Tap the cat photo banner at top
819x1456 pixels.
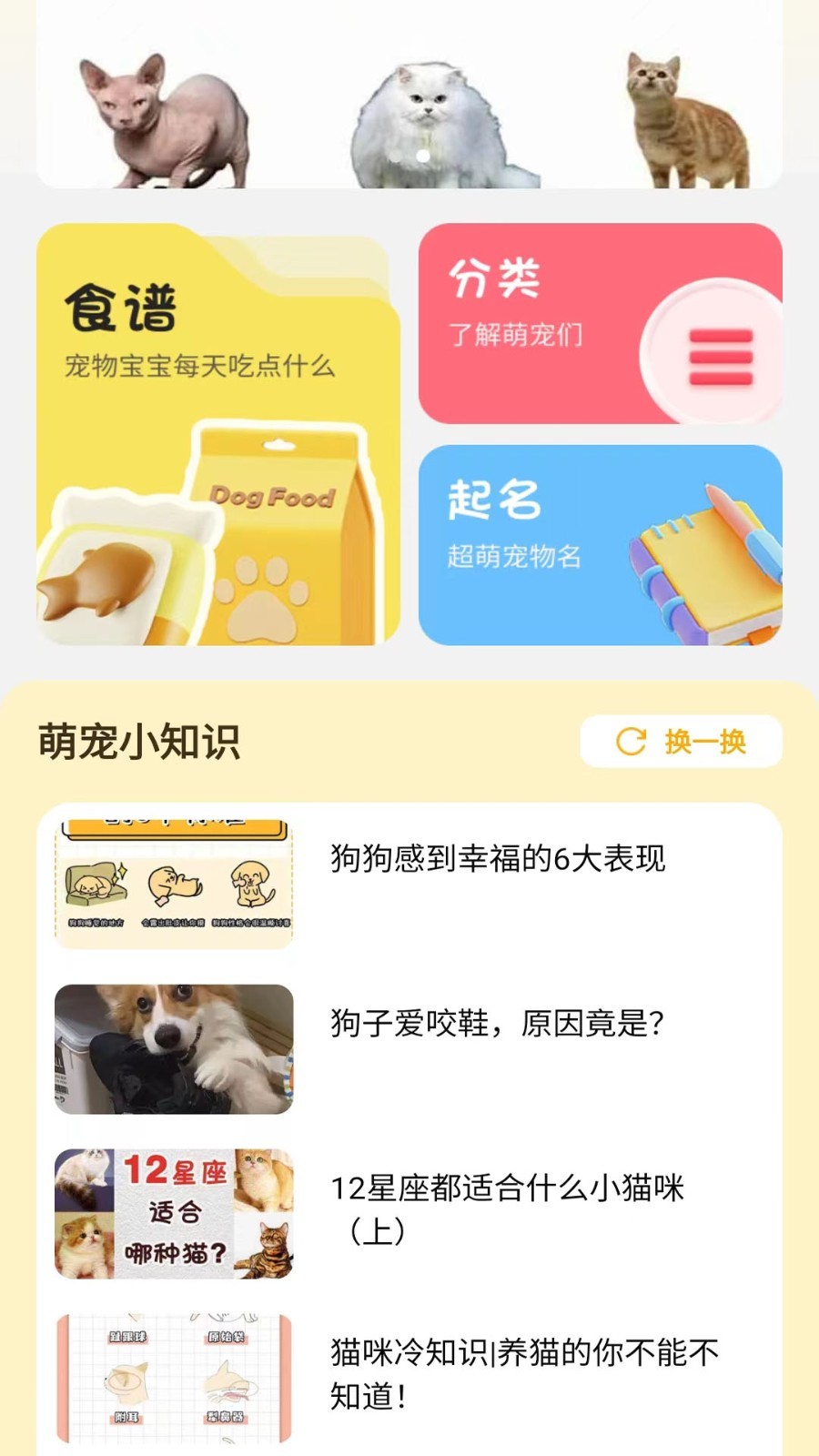[409, 94]
